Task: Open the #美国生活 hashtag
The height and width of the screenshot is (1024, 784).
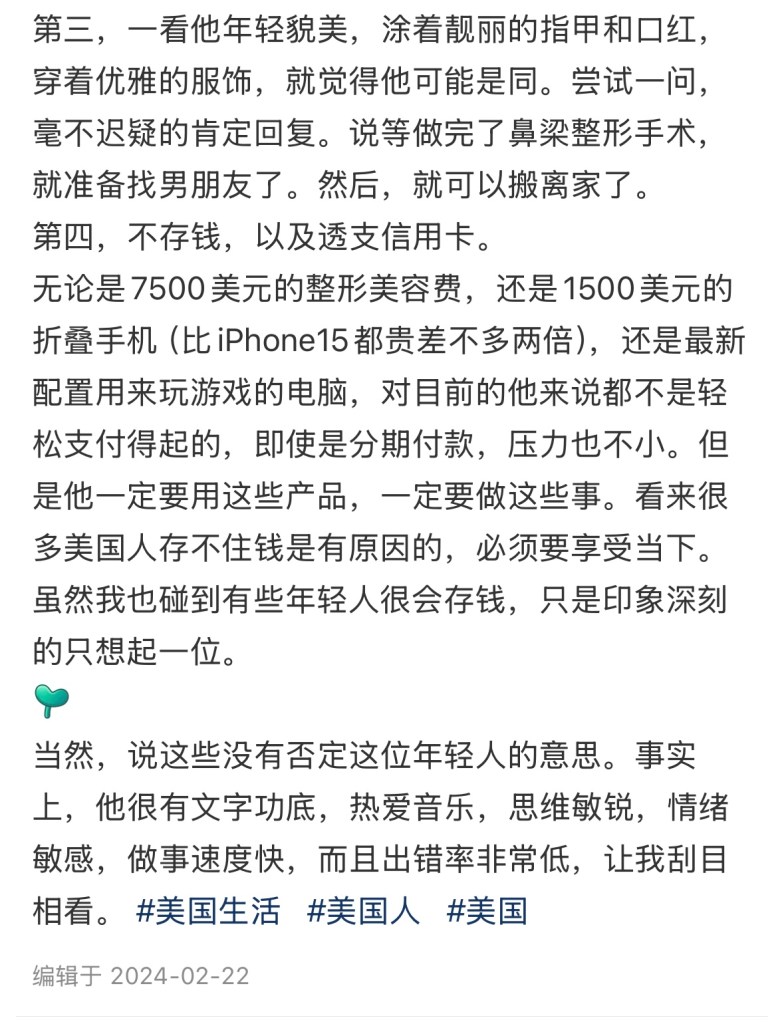Action: (208, 911)
